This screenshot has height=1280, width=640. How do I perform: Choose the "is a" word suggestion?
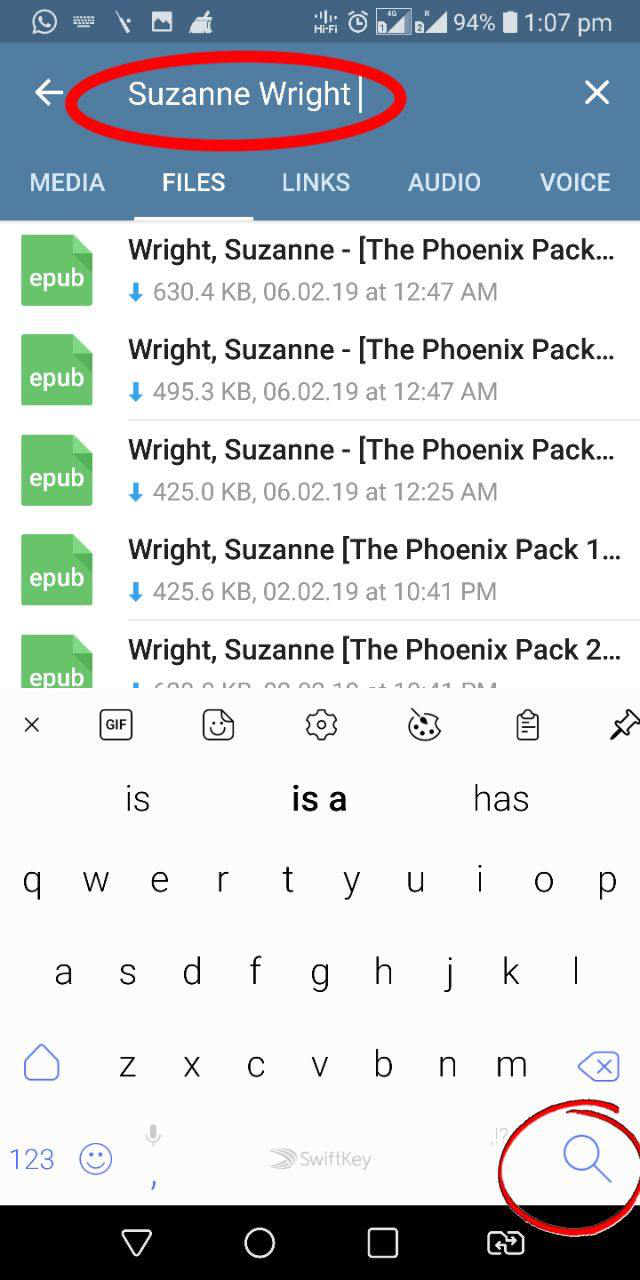point(319,799)
